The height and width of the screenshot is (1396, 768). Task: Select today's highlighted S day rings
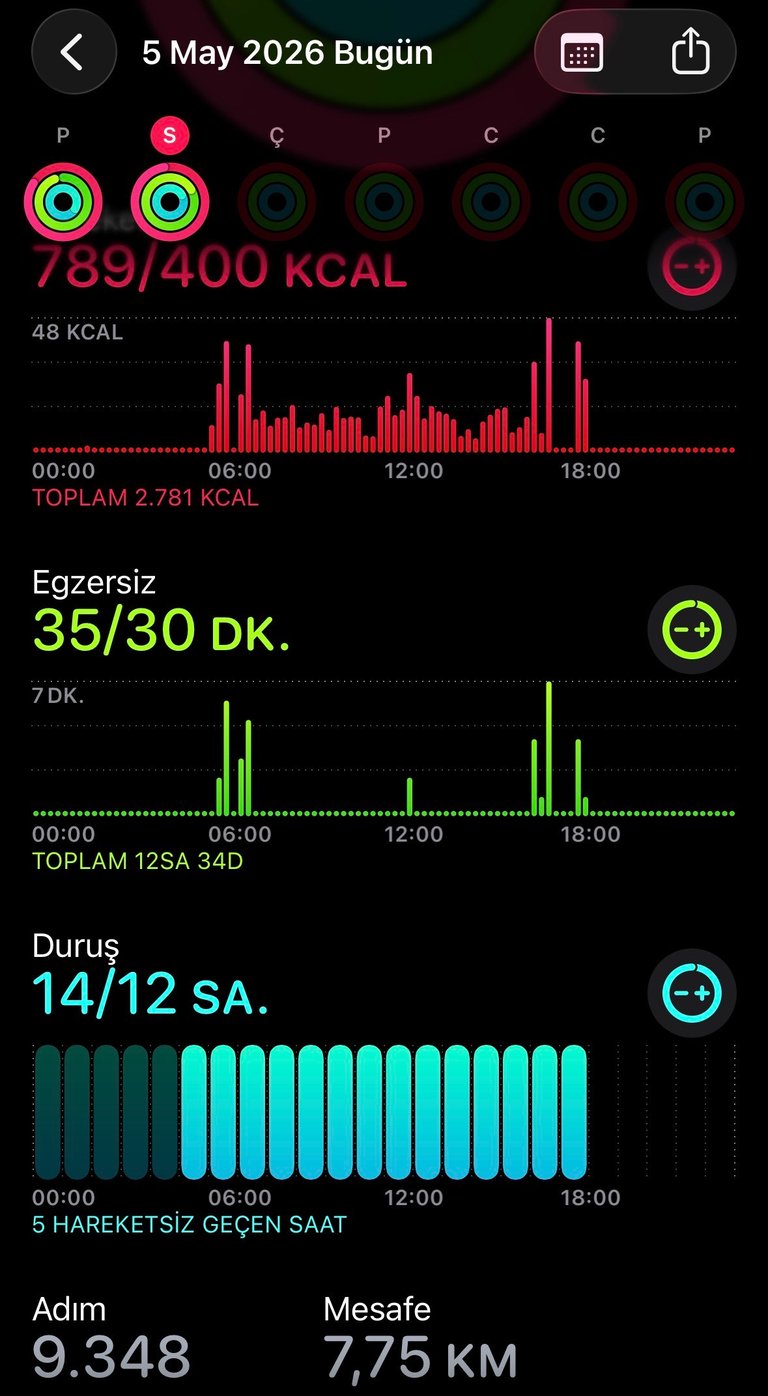(x=169, y=202)
